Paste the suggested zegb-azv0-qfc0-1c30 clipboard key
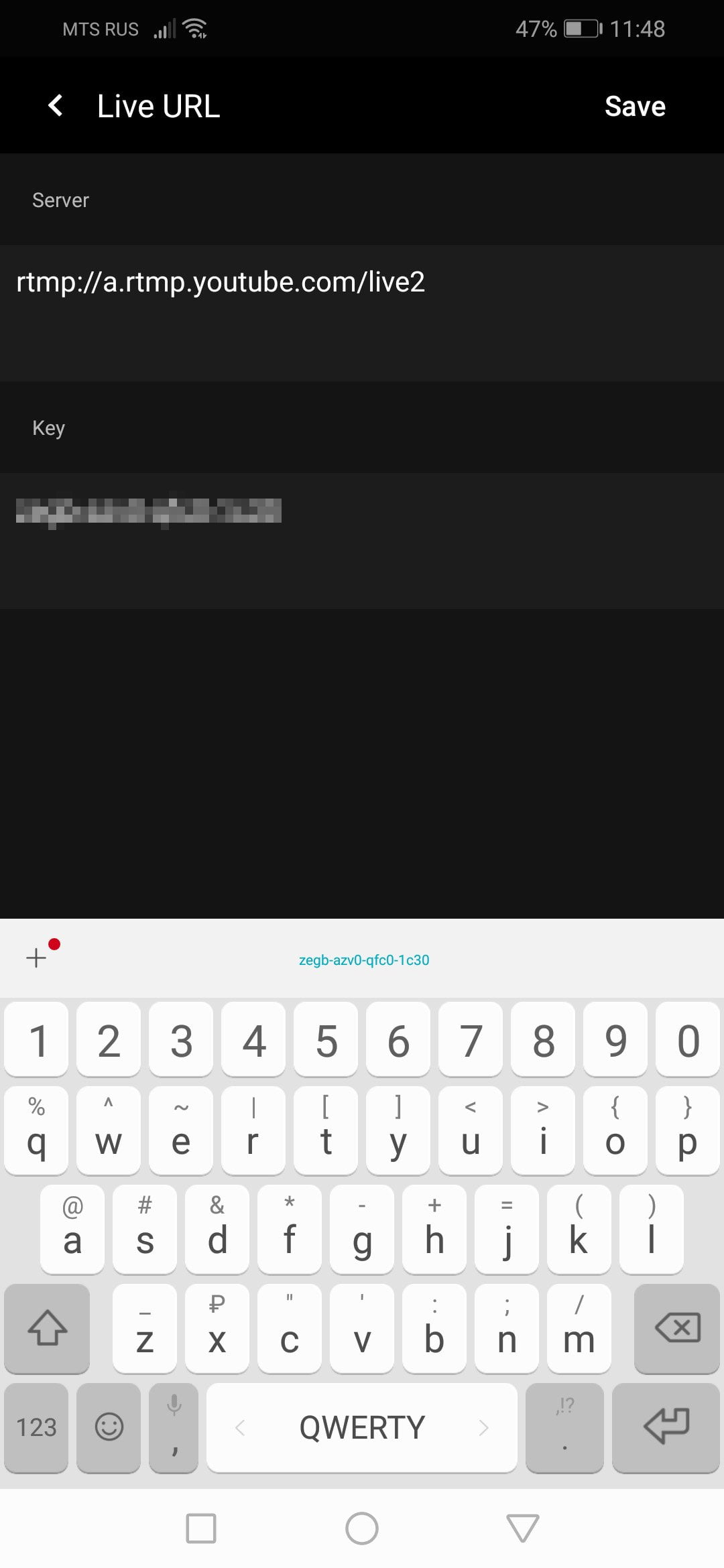Viewport: 724px width, 1568px height. pyautogui.click(x=364, y=960)
